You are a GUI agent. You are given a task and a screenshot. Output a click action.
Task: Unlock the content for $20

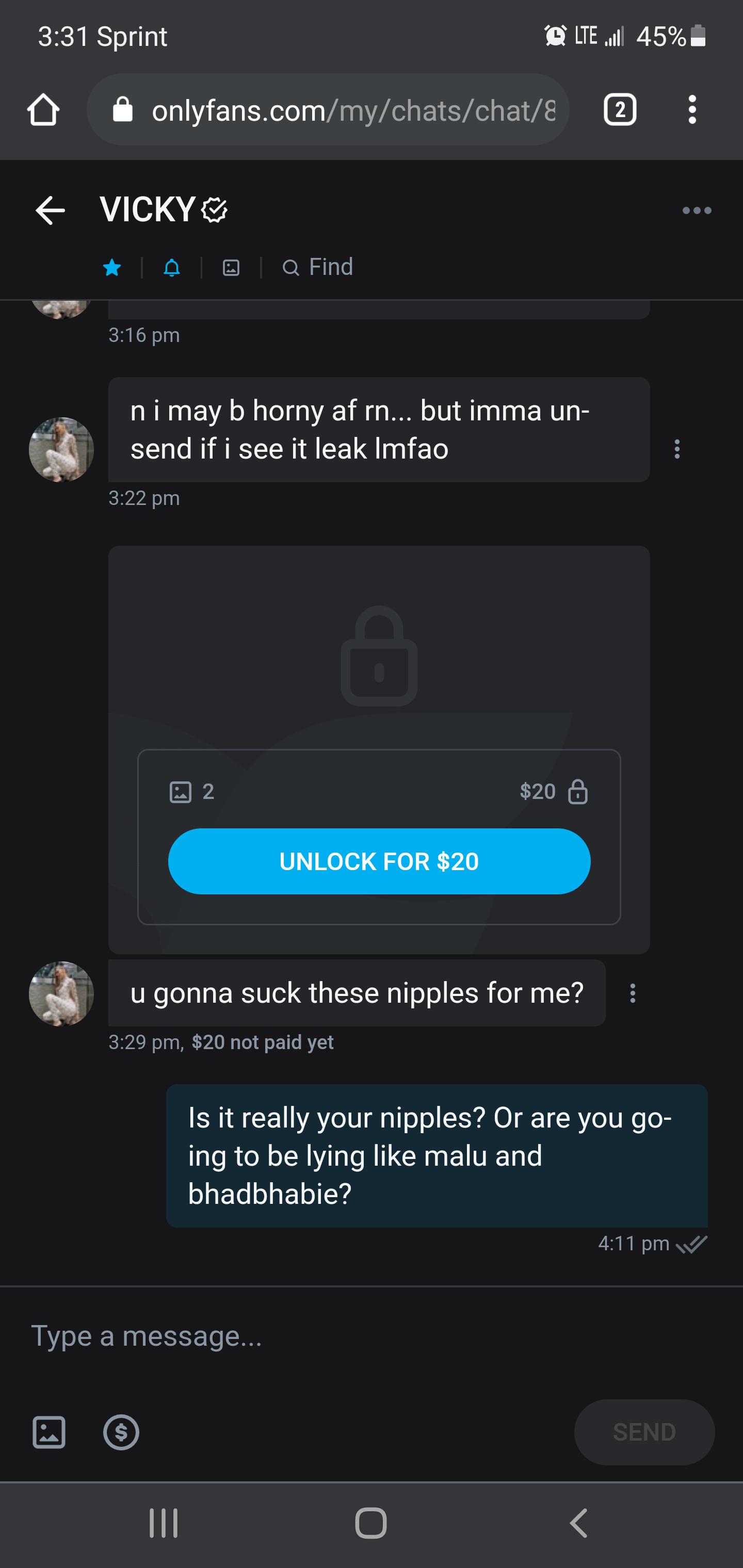(379, 861)
